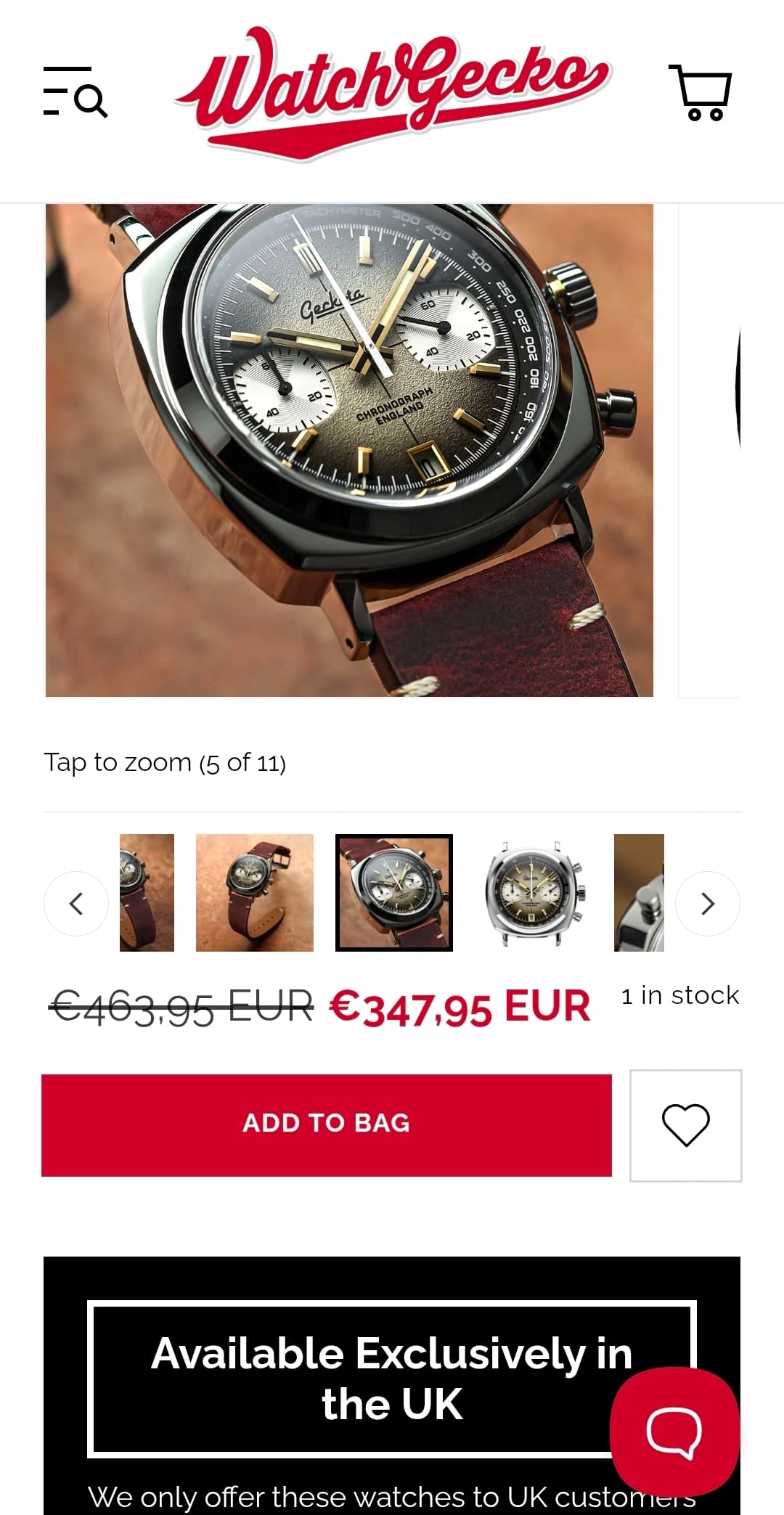Image resolution: width=784 pixels, height=1515 pixels.
Task: Open the shopping cart
Action: coord(700,92)
